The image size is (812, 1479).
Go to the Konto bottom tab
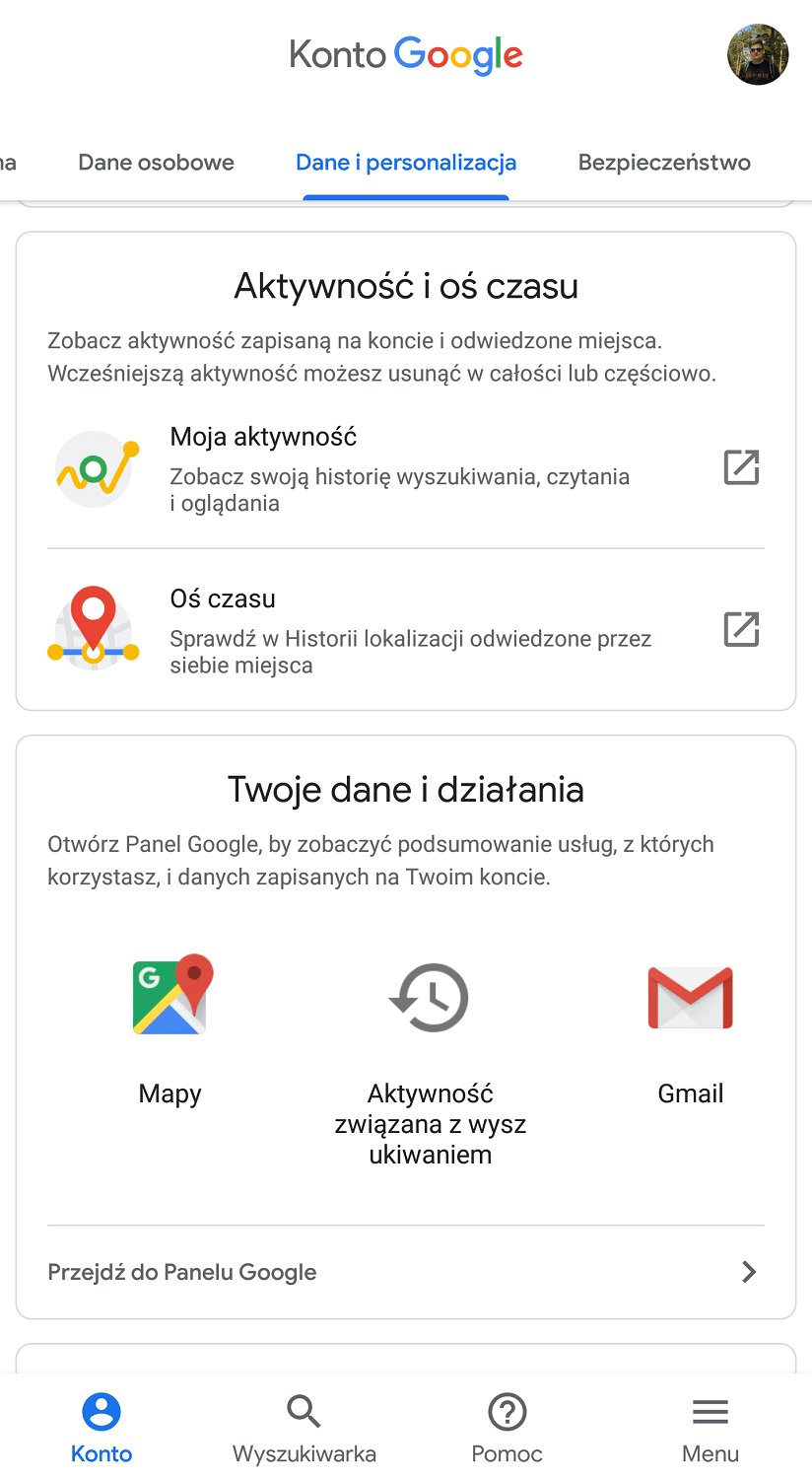101,1428
